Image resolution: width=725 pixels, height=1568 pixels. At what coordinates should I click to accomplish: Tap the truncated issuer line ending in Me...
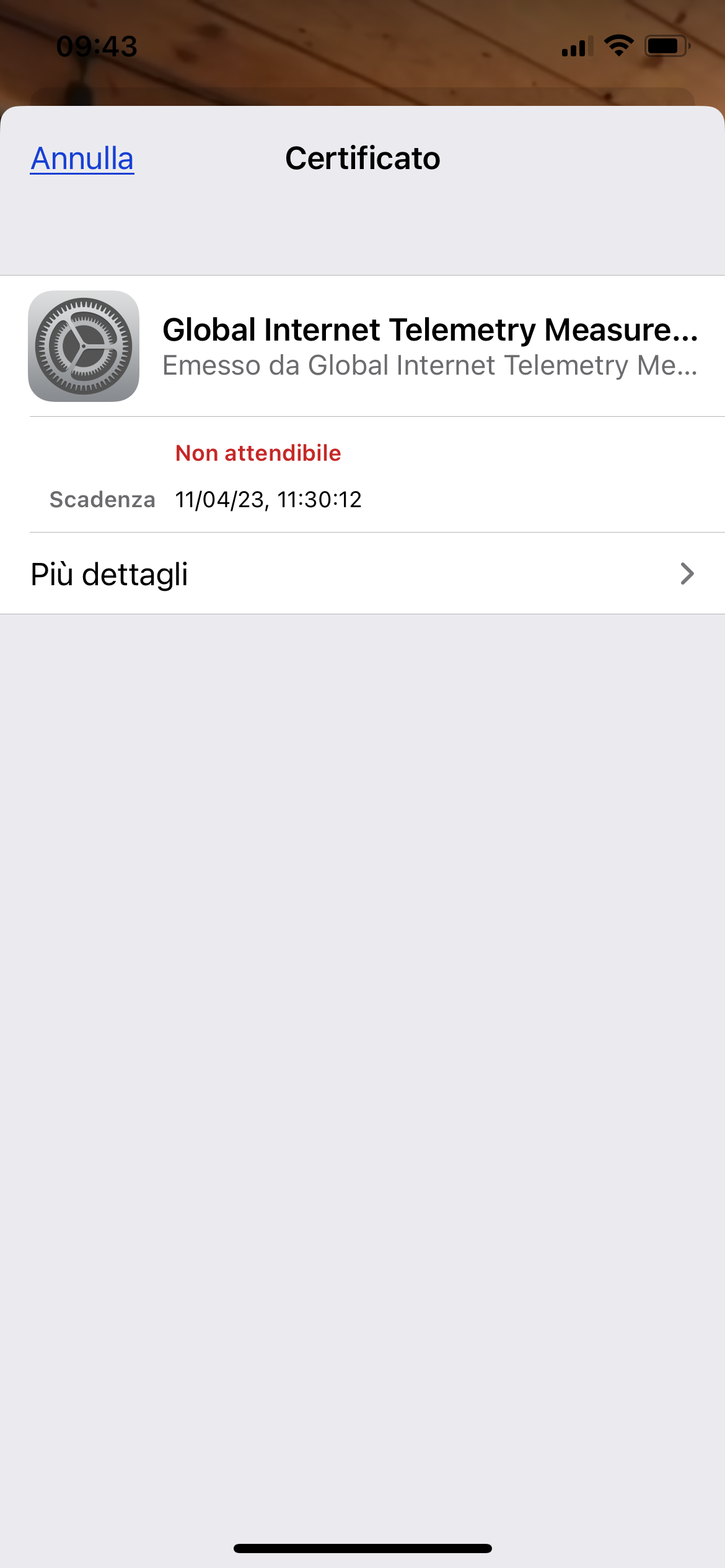[430, 365]
